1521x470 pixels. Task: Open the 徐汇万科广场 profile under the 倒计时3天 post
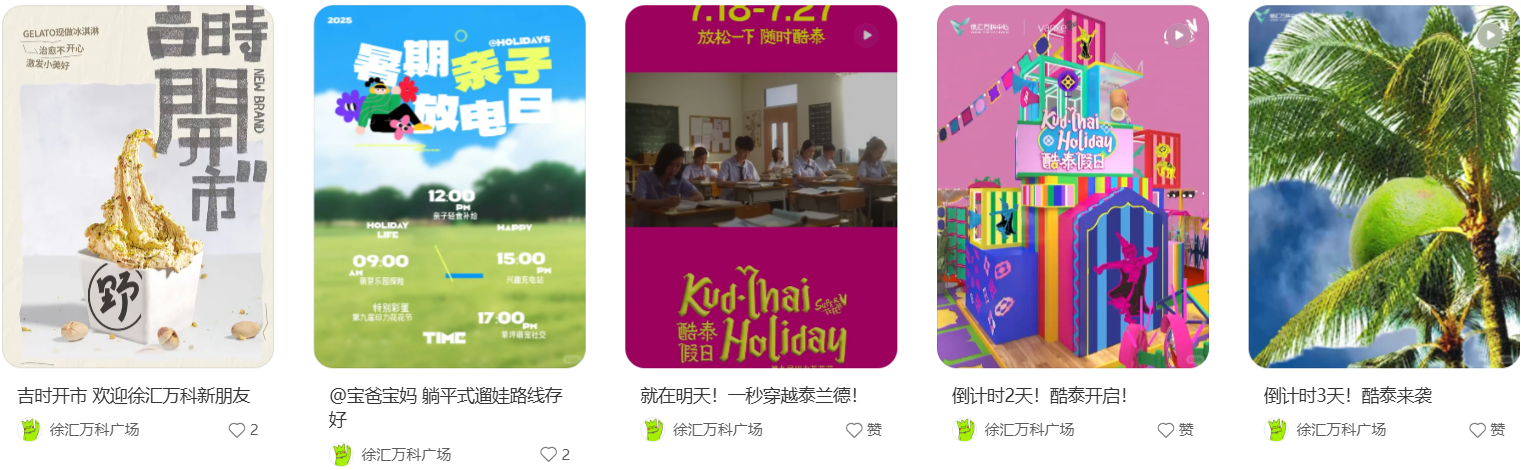[1340, 430]
